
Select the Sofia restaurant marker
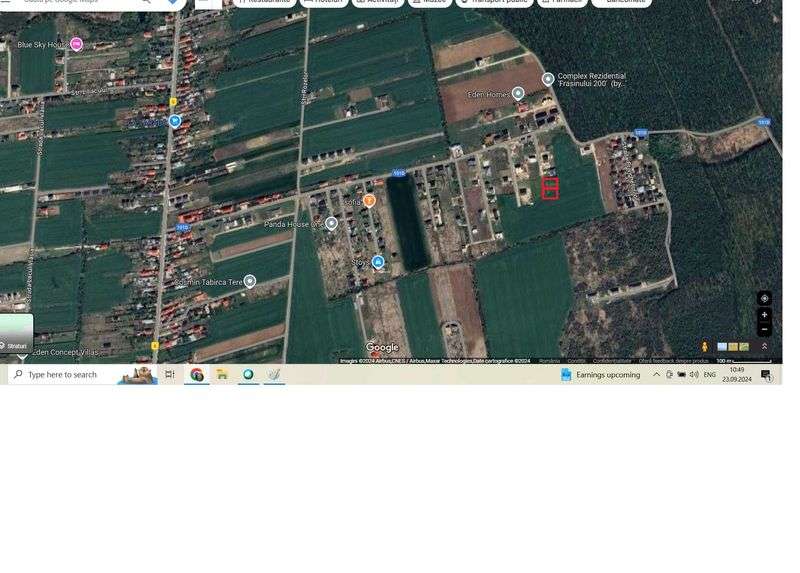(369, 201)
